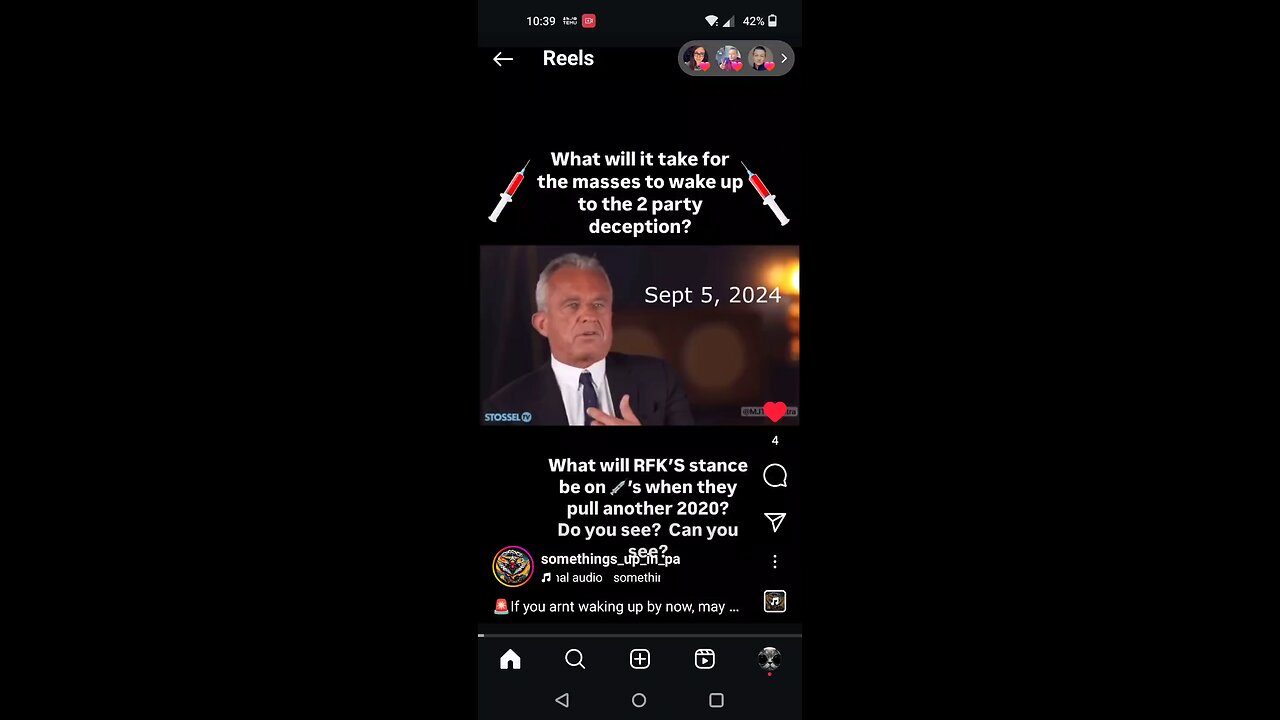Open the Search tab

(x=575, y=659)
